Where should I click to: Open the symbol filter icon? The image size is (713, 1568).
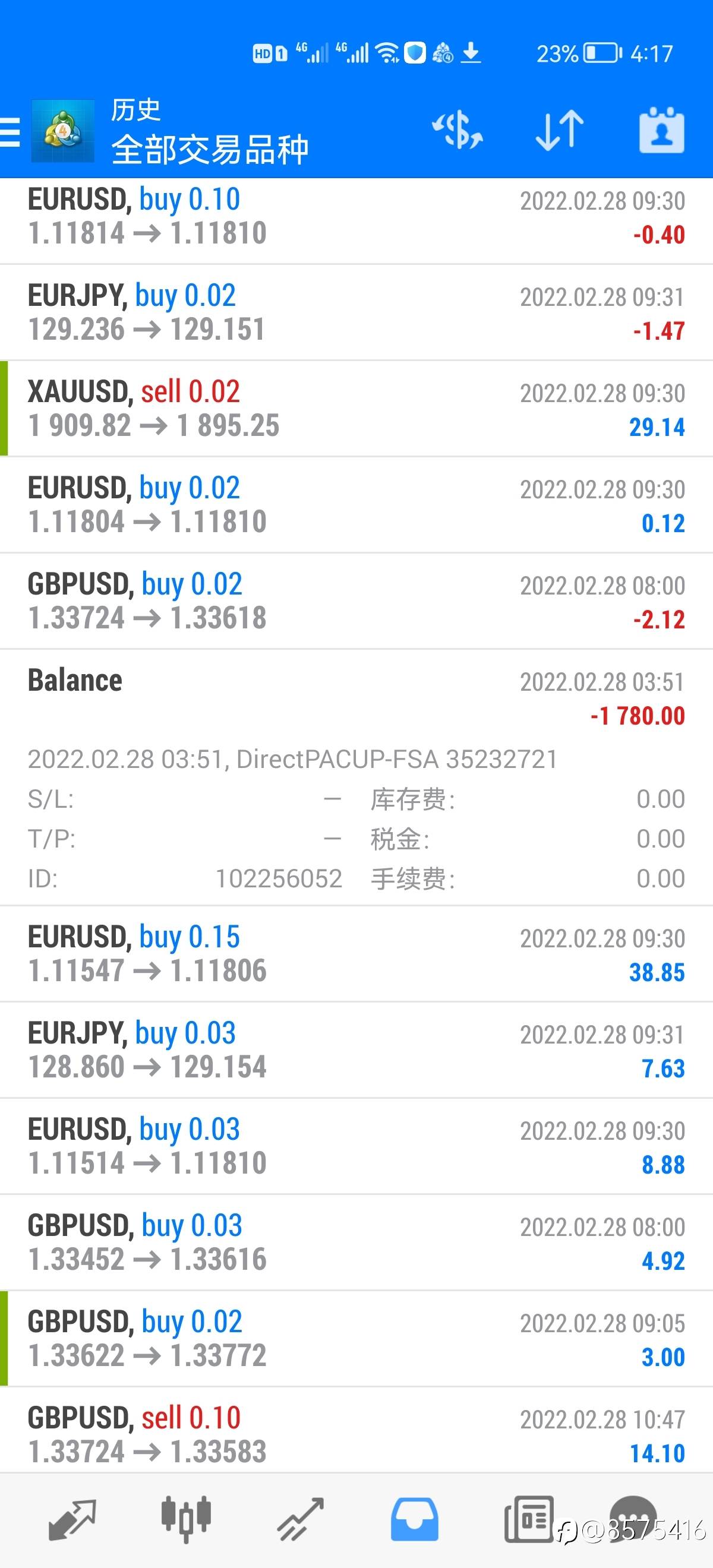458,130
